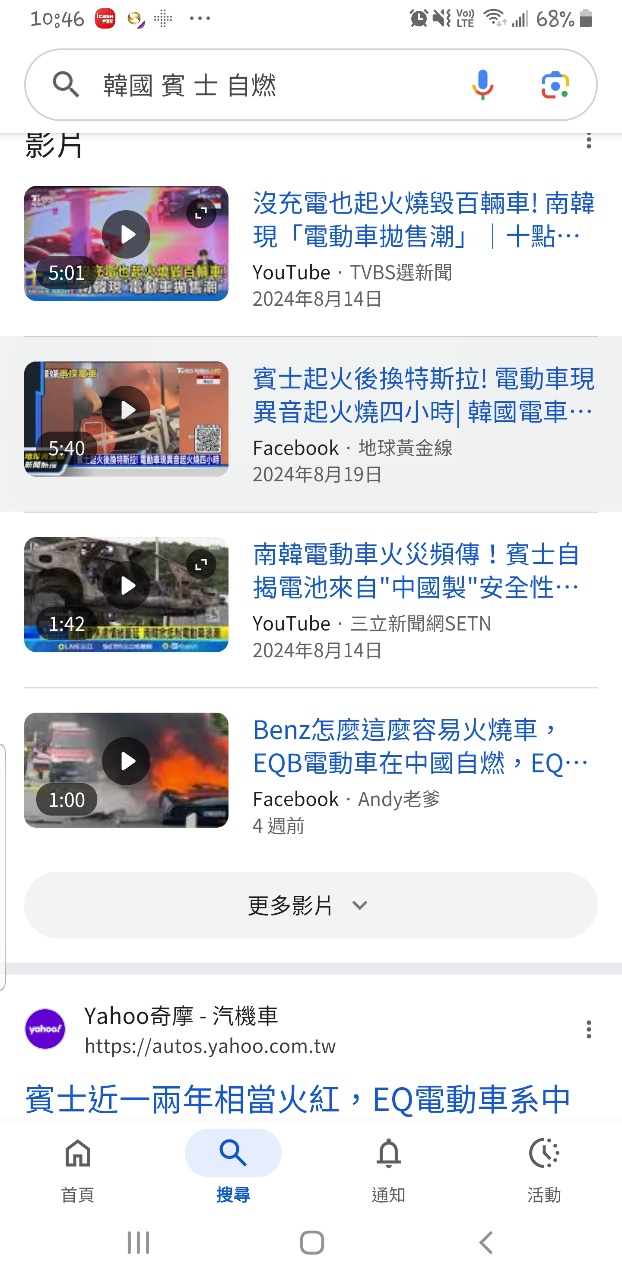The image size is (622, 1280).
Task: Open overflow menu for the 影片 section
Action: 589,141
